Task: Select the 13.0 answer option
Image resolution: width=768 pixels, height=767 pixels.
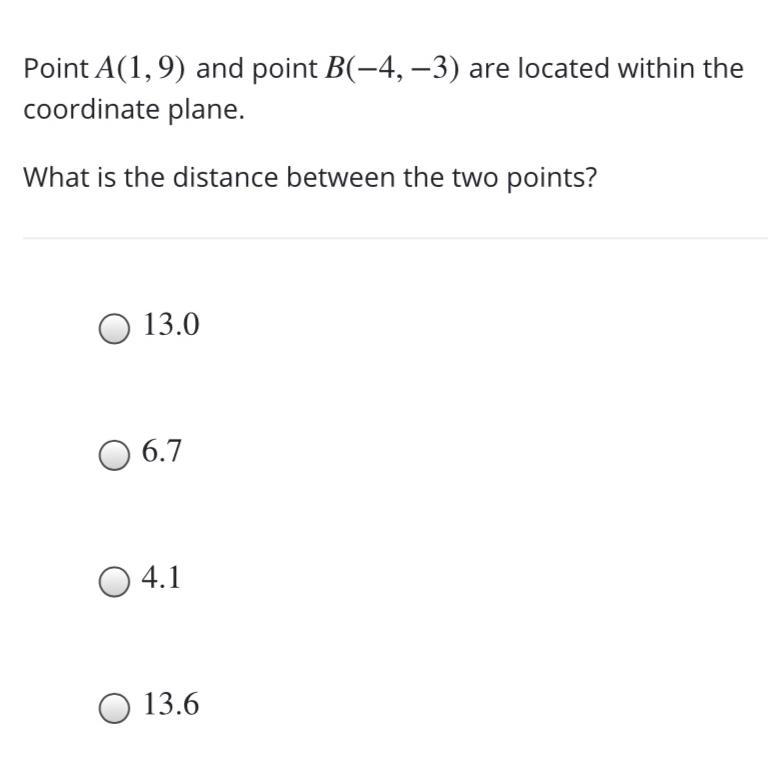Action: 114,329
